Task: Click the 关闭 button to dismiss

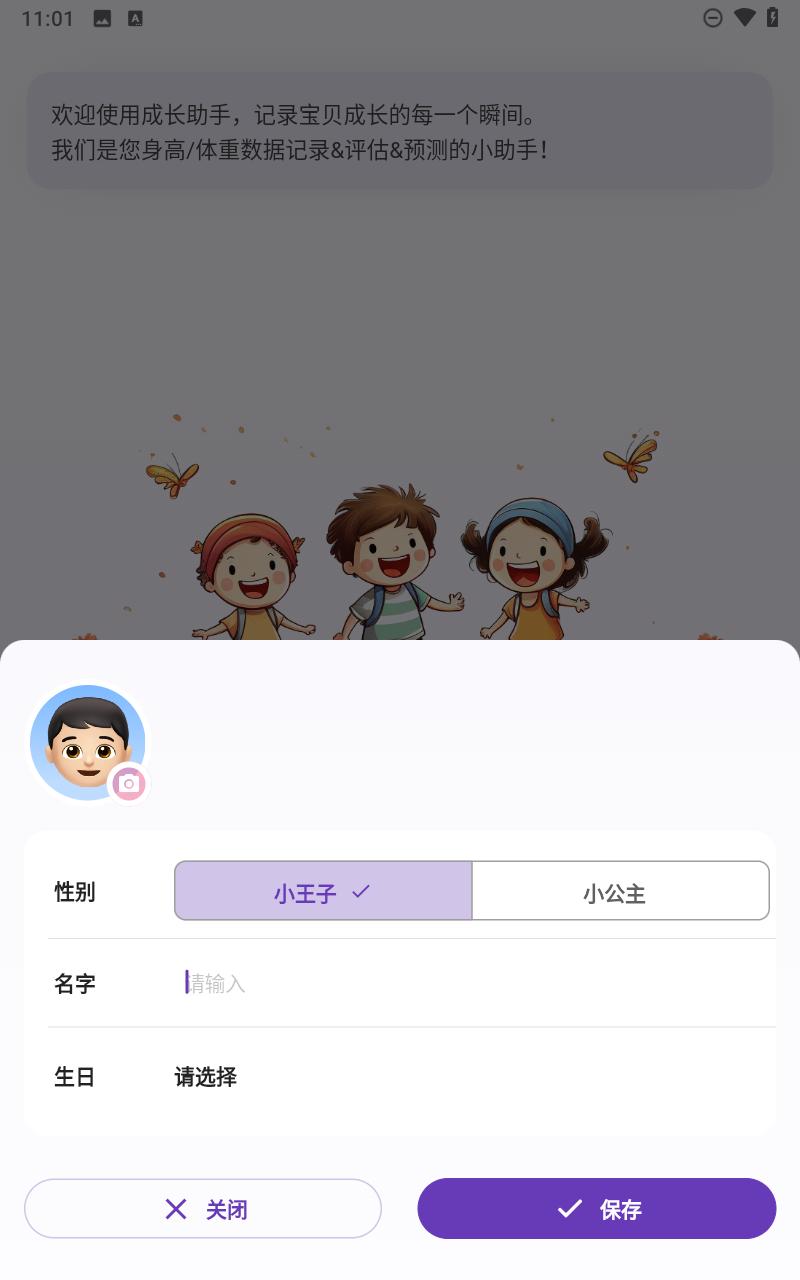Action: point(203,1209)
